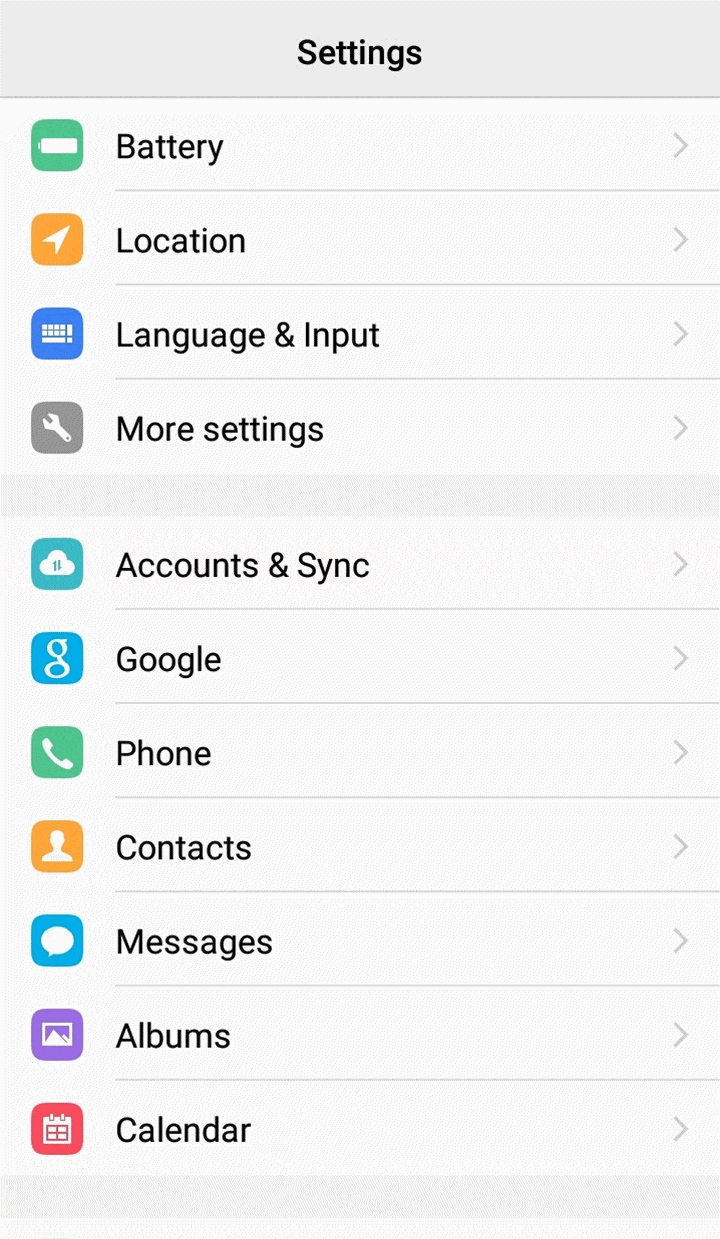The width and height of the screenshot is (720, 1239).
Task: Open Battery settings
Action: coord(360,146)
